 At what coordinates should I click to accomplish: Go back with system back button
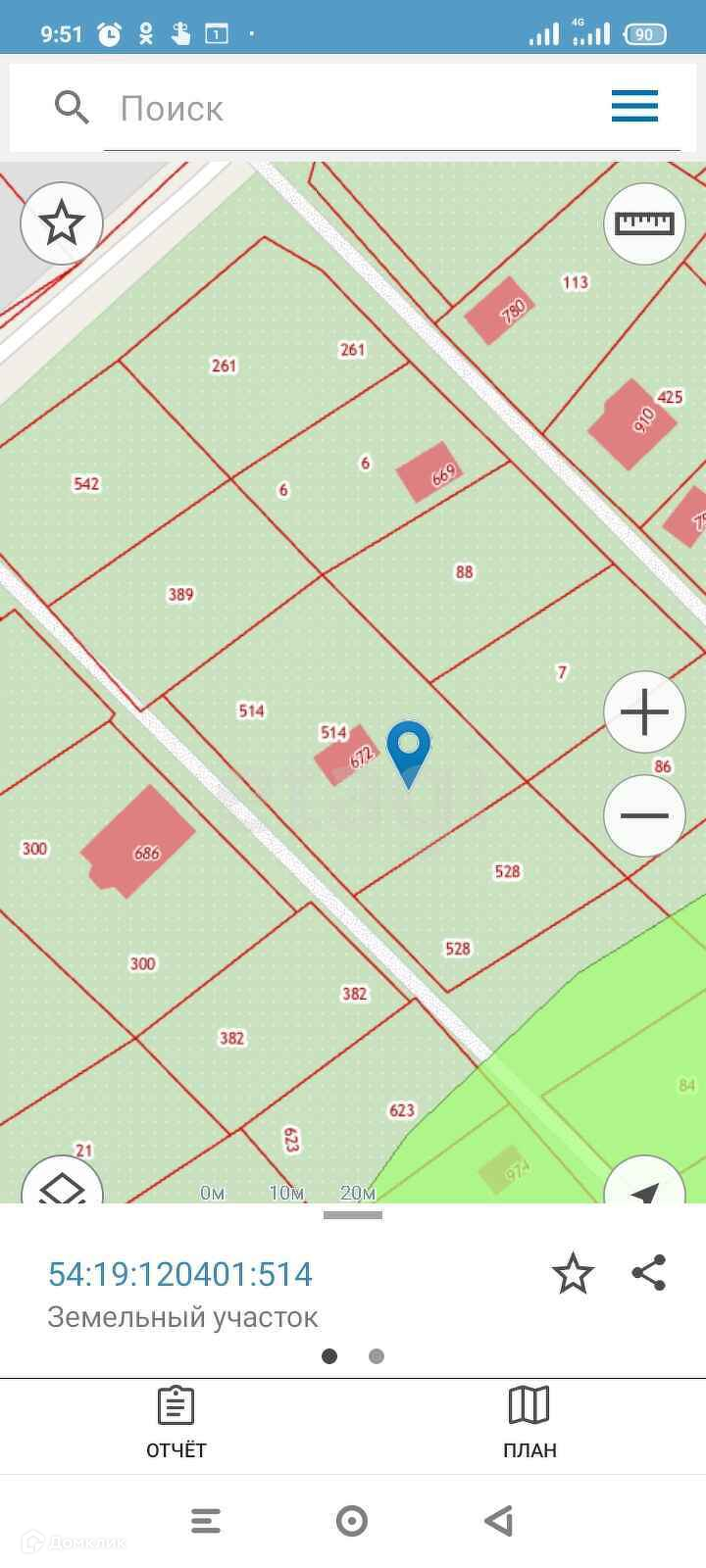(x=499, y=1521)
